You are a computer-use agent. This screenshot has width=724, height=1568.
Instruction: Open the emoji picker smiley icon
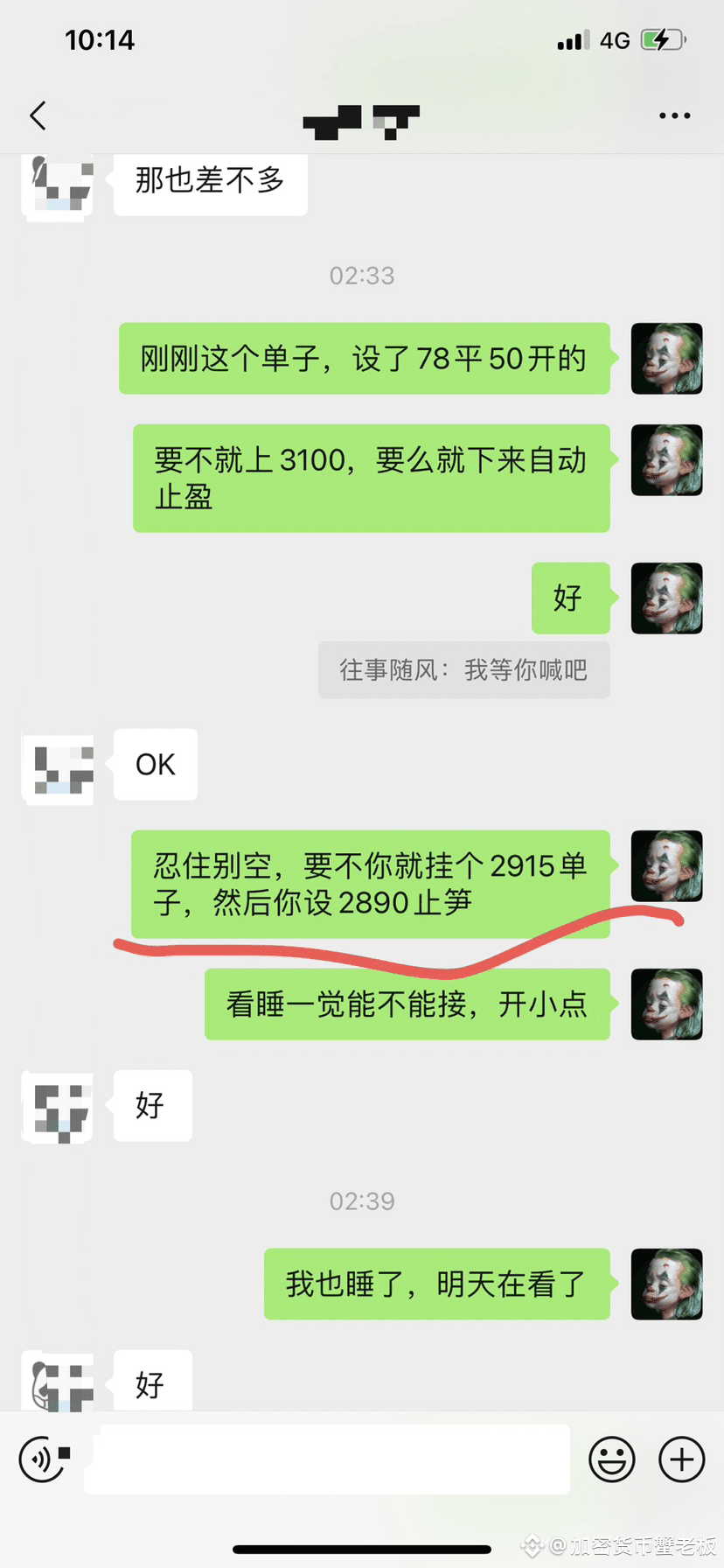coord(613,1459)
